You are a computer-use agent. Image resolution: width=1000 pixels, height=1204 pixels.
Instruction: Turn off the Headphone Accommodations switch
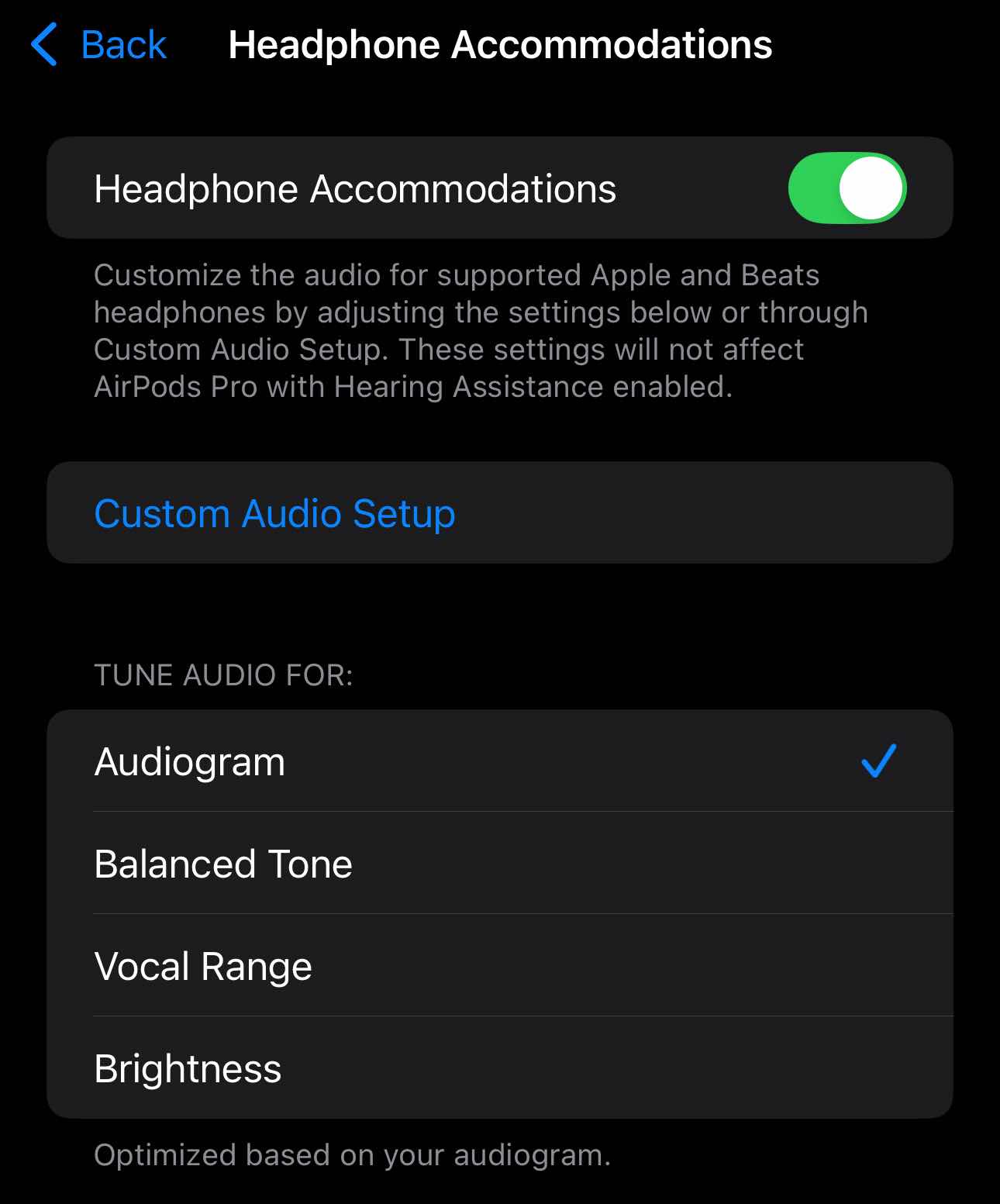(847, 188)
